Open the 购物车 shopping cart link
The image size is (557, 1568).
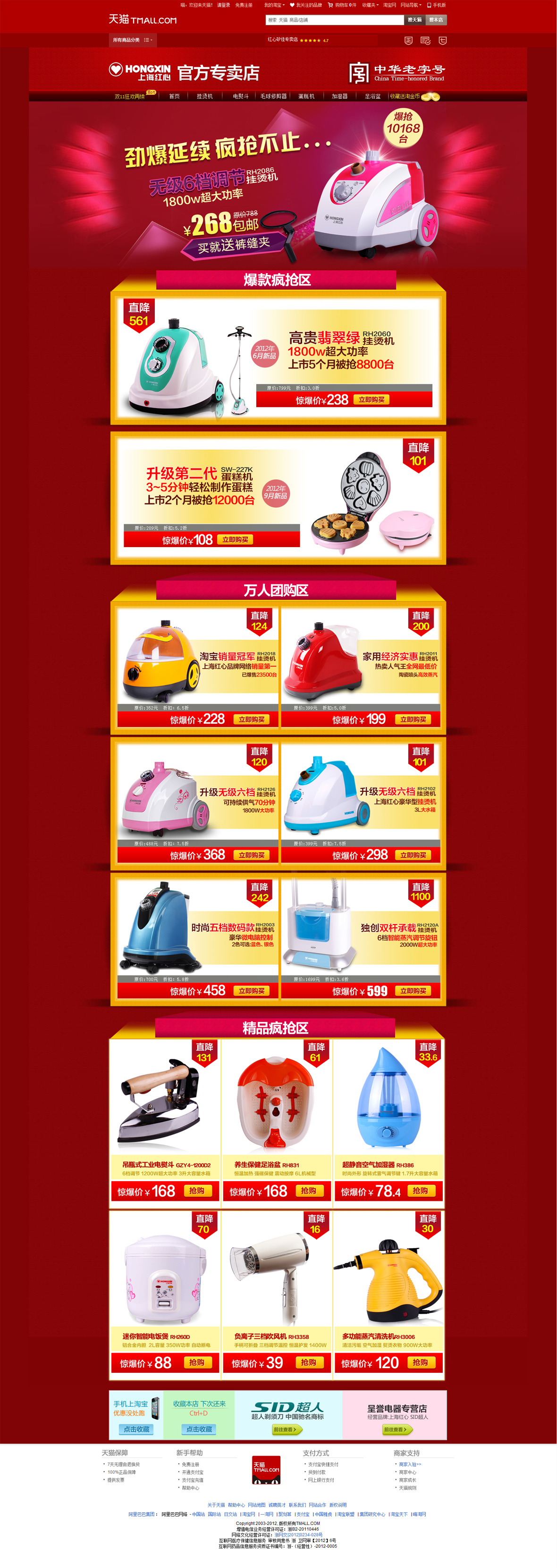[x=342, y=5]
